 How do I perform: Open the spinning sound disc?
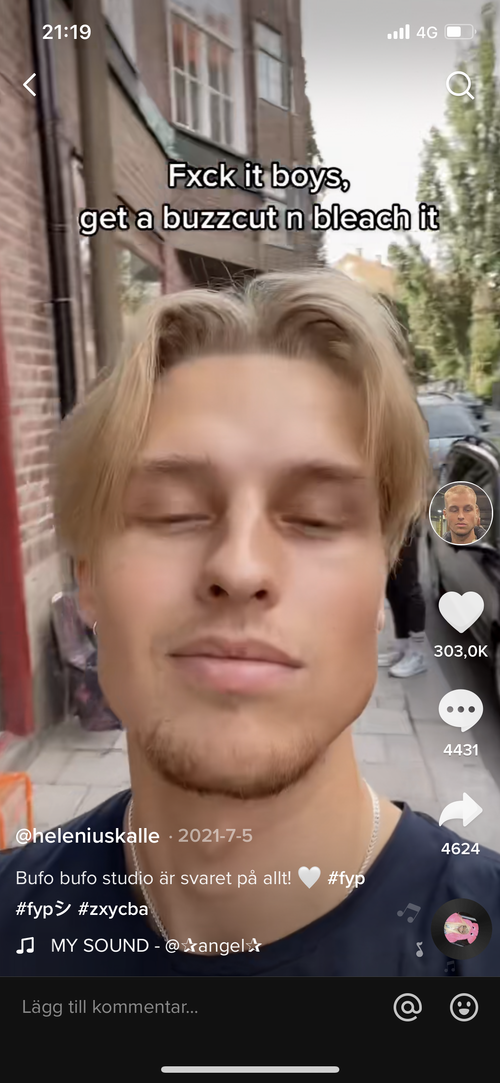coord(461,929)
